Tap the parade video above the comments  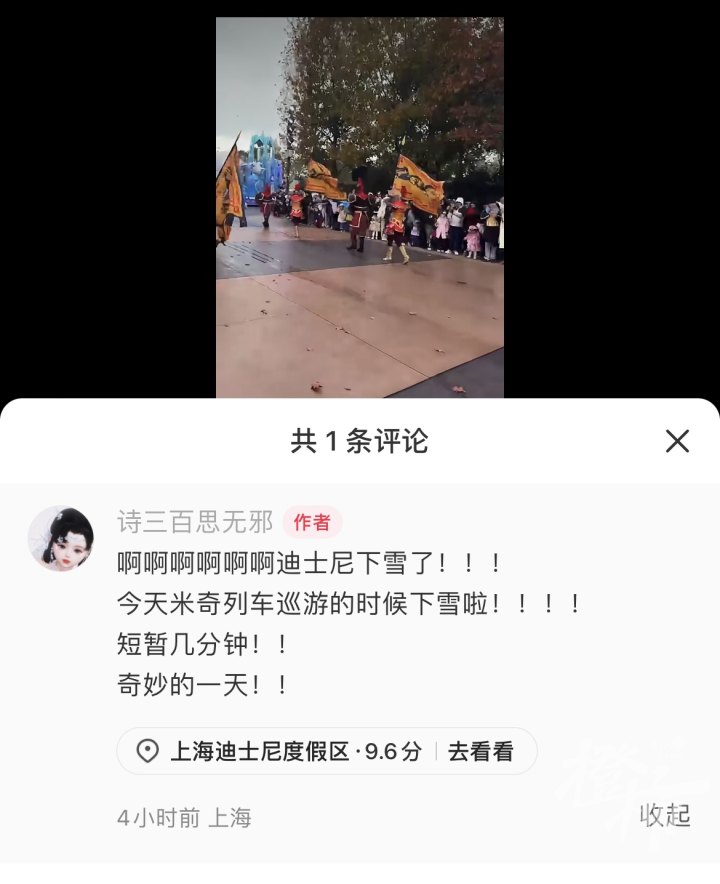[x=360, y=207]
